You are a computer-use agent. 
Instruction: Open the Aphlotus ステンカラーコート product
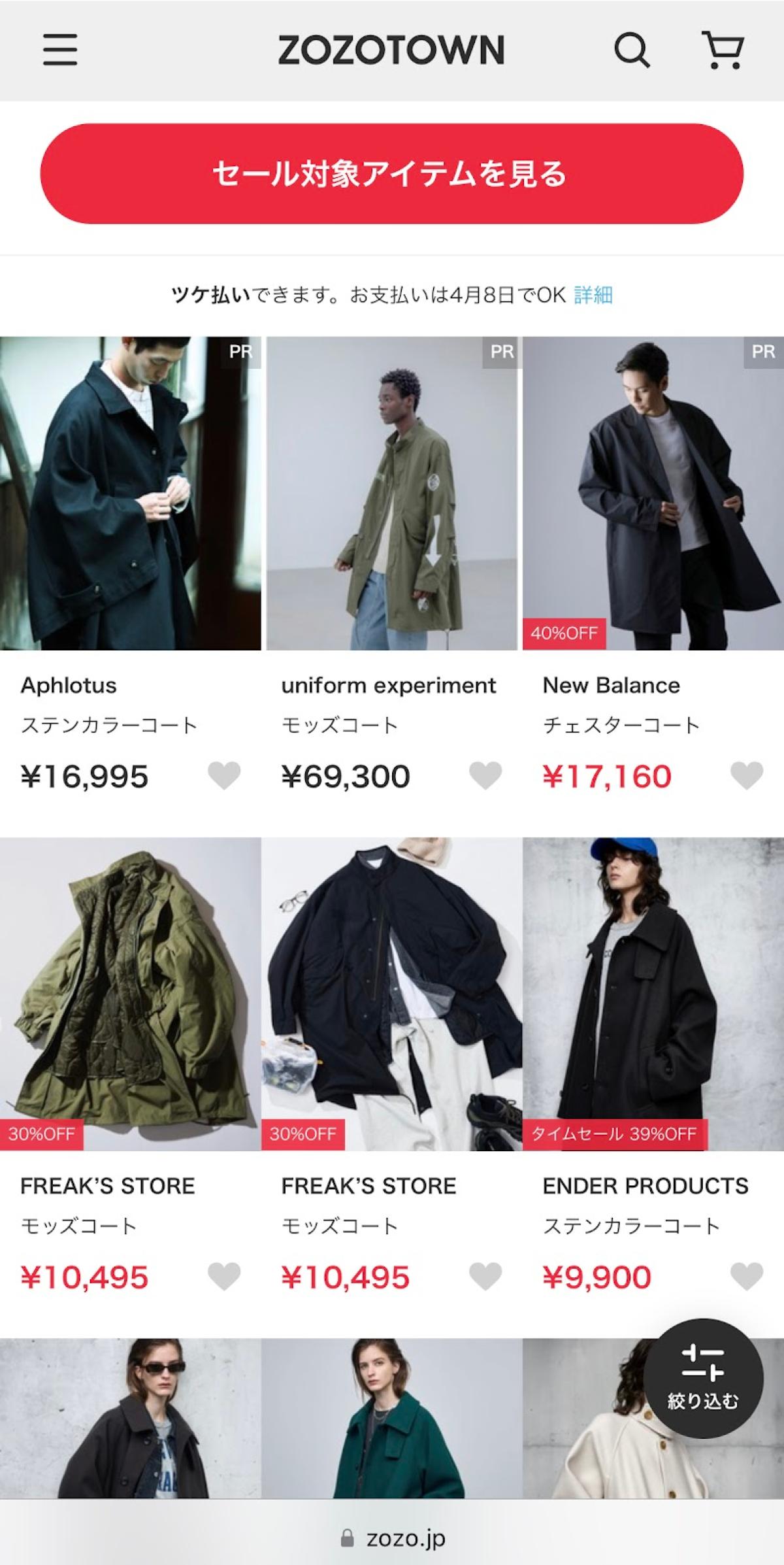click(130, 494)
